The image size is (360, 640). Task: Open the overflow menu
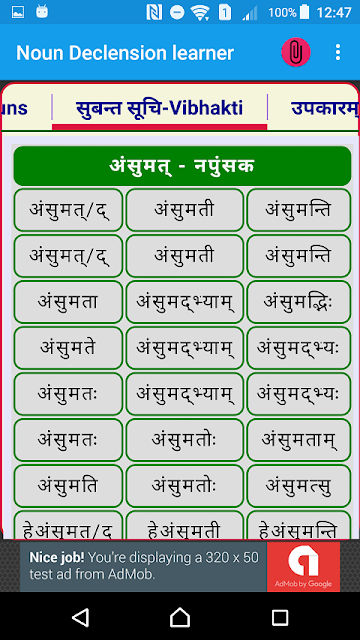pos(338,52)
